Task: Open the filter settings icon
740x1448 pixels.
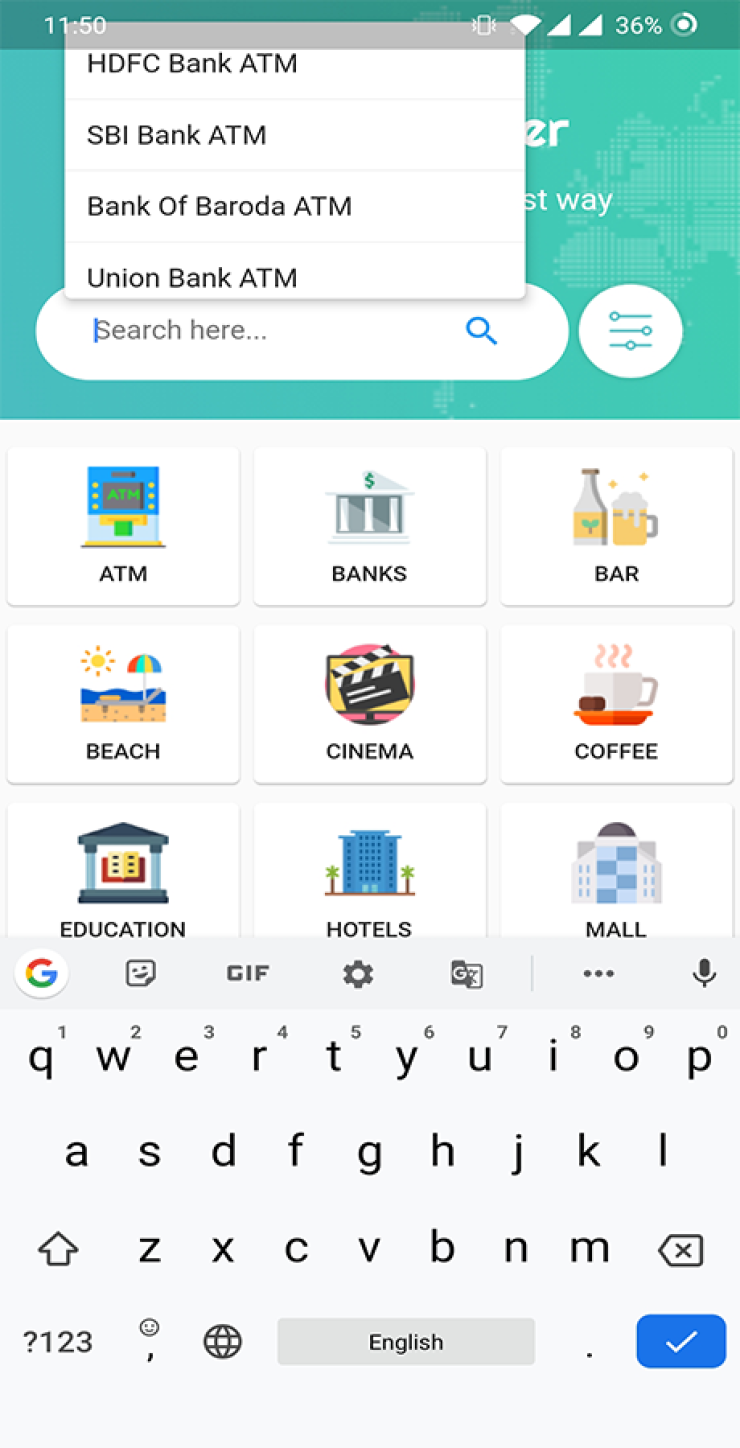Action: tap(630, 331)
